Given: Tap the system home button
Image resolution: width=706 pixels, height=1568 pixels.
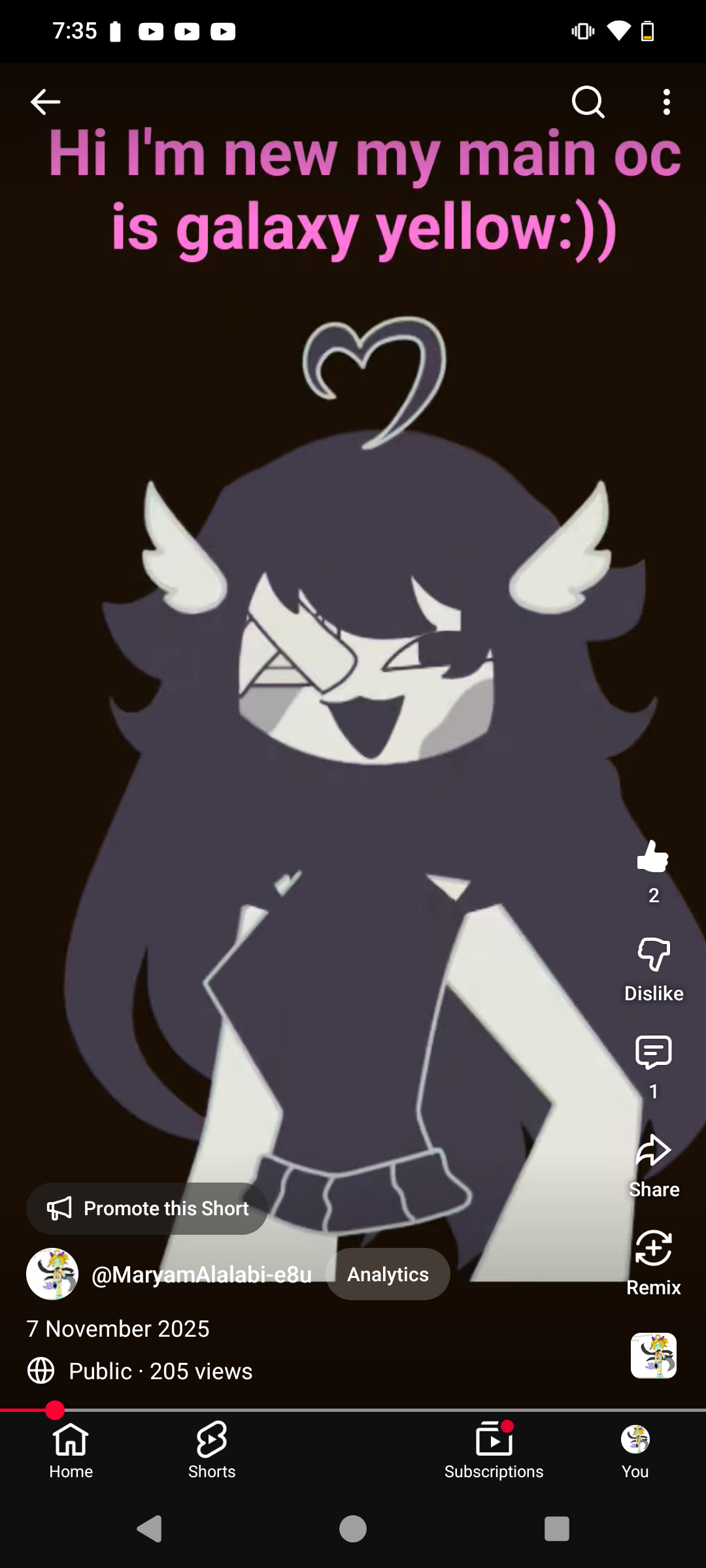Looking at the screenshot, I should coord(353,1529).
